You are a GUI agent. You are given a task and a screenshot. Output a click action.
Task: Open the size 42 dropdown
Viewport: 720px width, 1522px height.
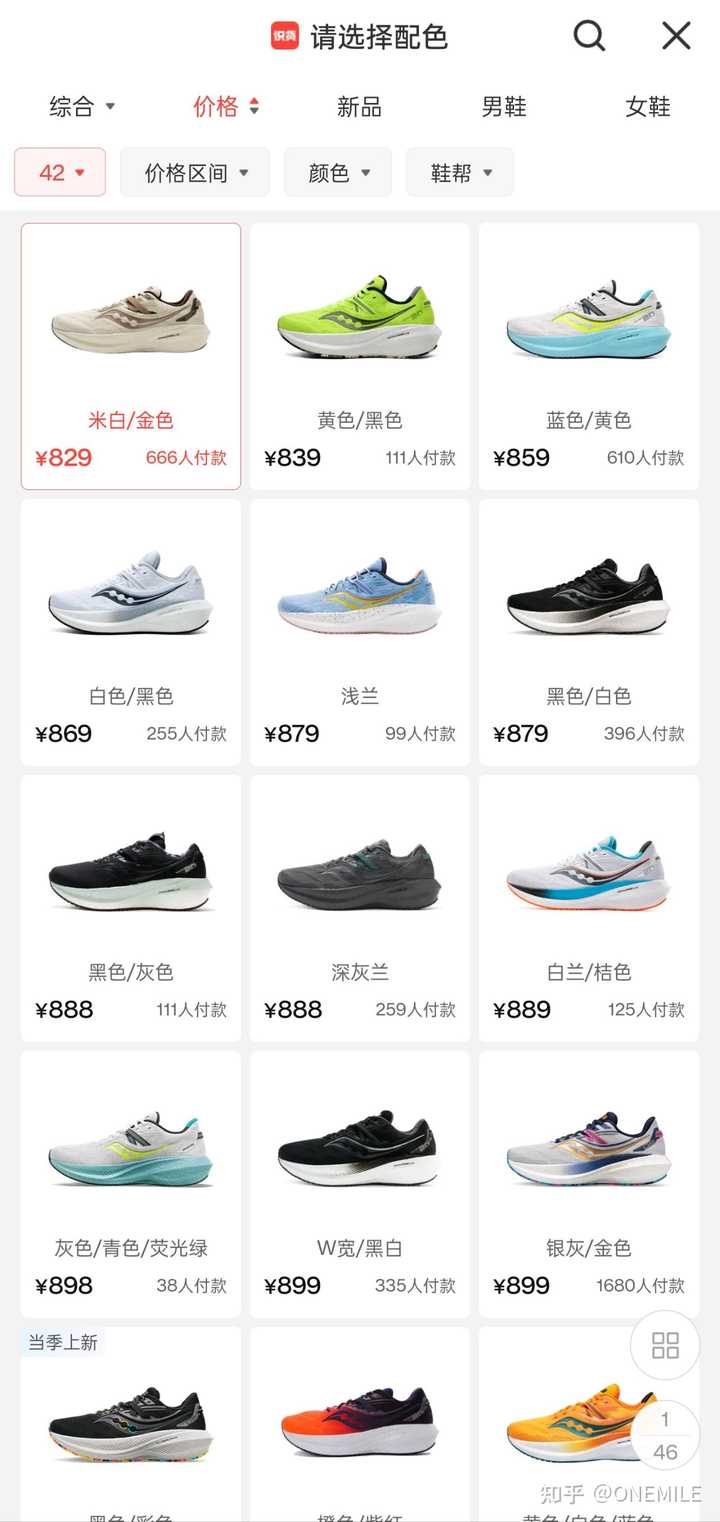coord(60,172)
